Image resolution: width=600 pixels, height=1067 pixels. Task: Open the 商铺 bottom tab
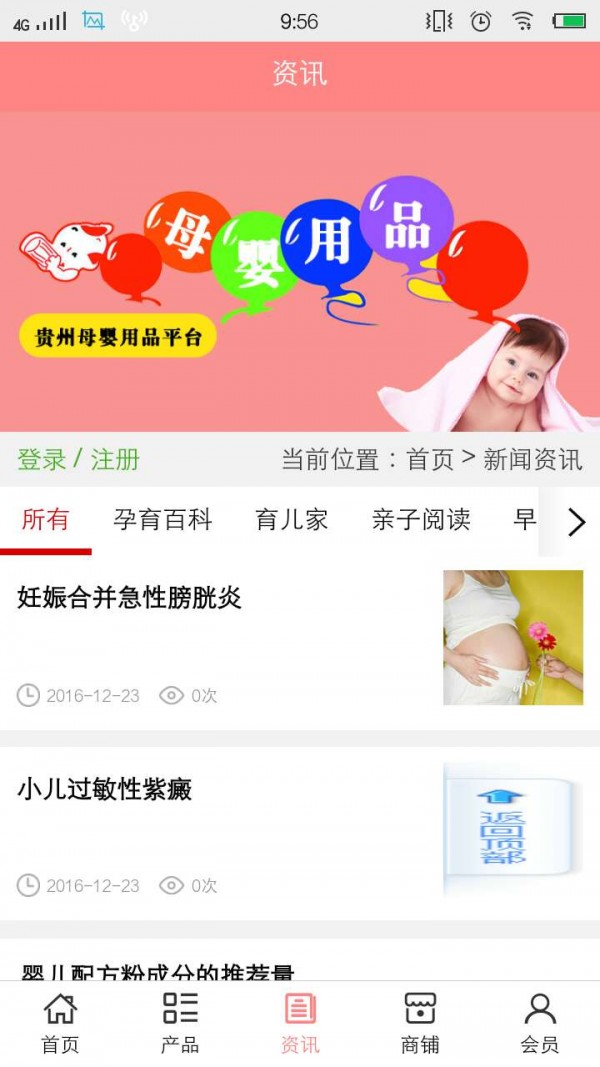(x=420, y=1023)
